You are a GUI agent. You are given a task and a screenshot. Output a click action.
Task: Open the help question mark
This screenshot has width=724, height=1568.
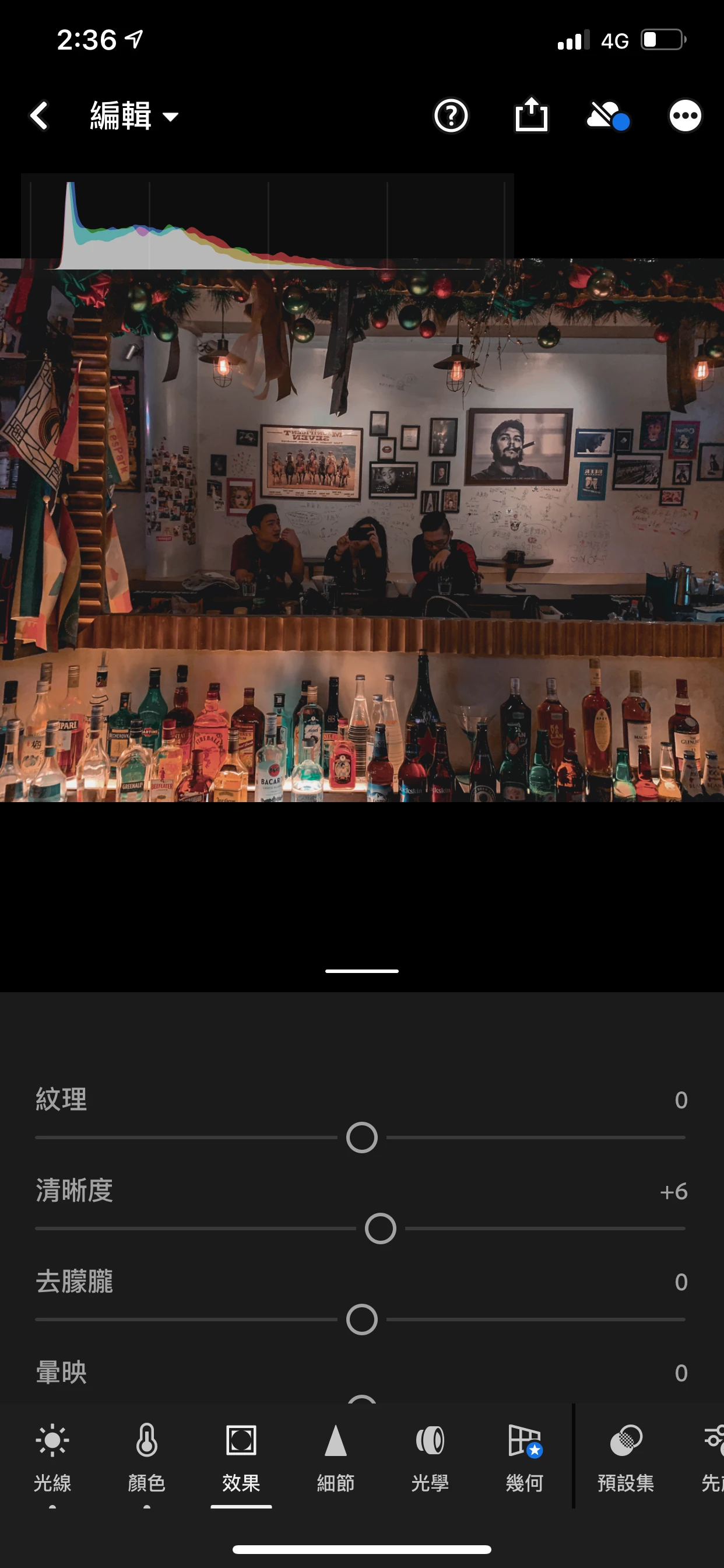pyautogui.click(x=451, y=116)
